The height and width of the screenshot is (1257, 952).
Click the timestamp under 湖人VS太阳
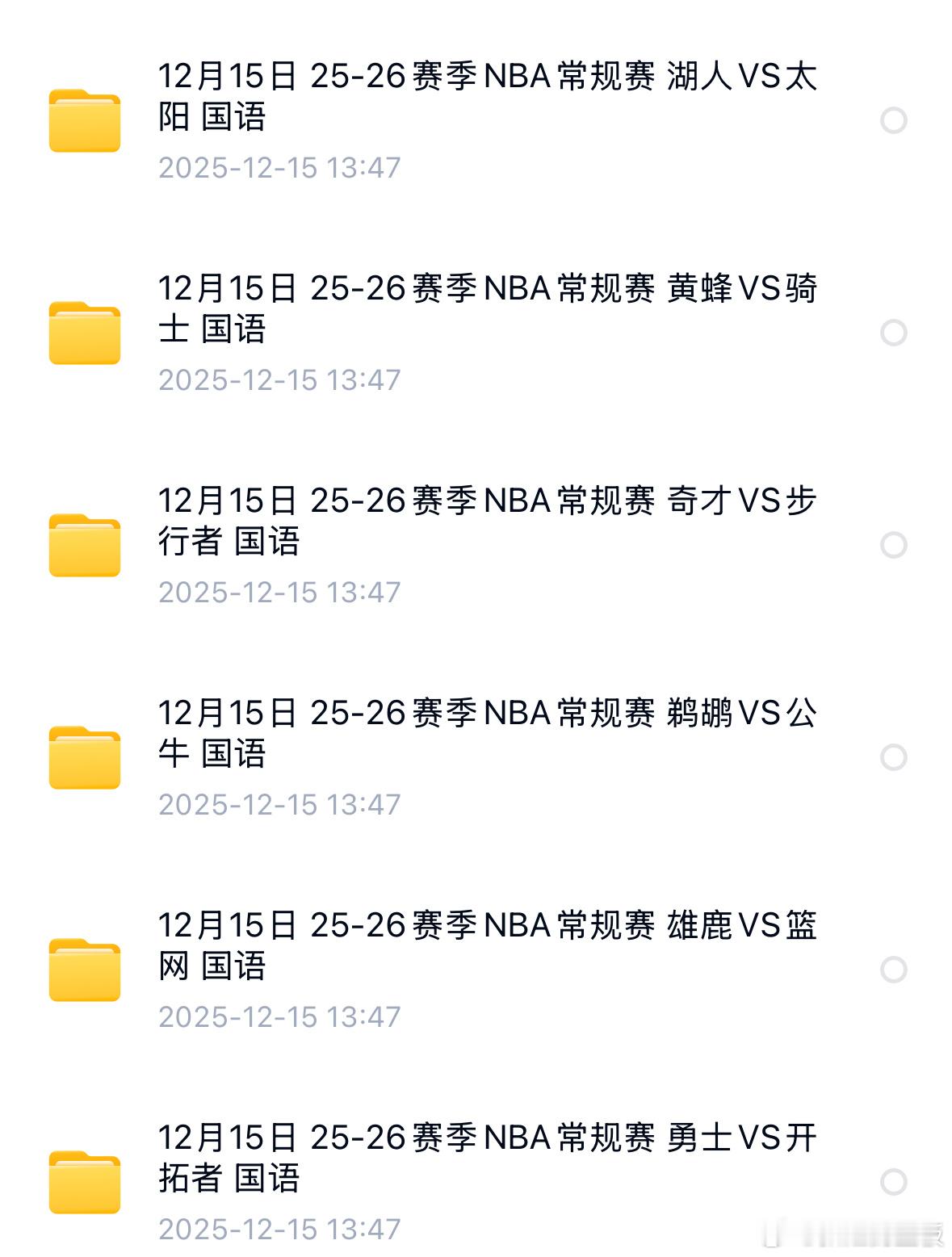tap(280, 168)
